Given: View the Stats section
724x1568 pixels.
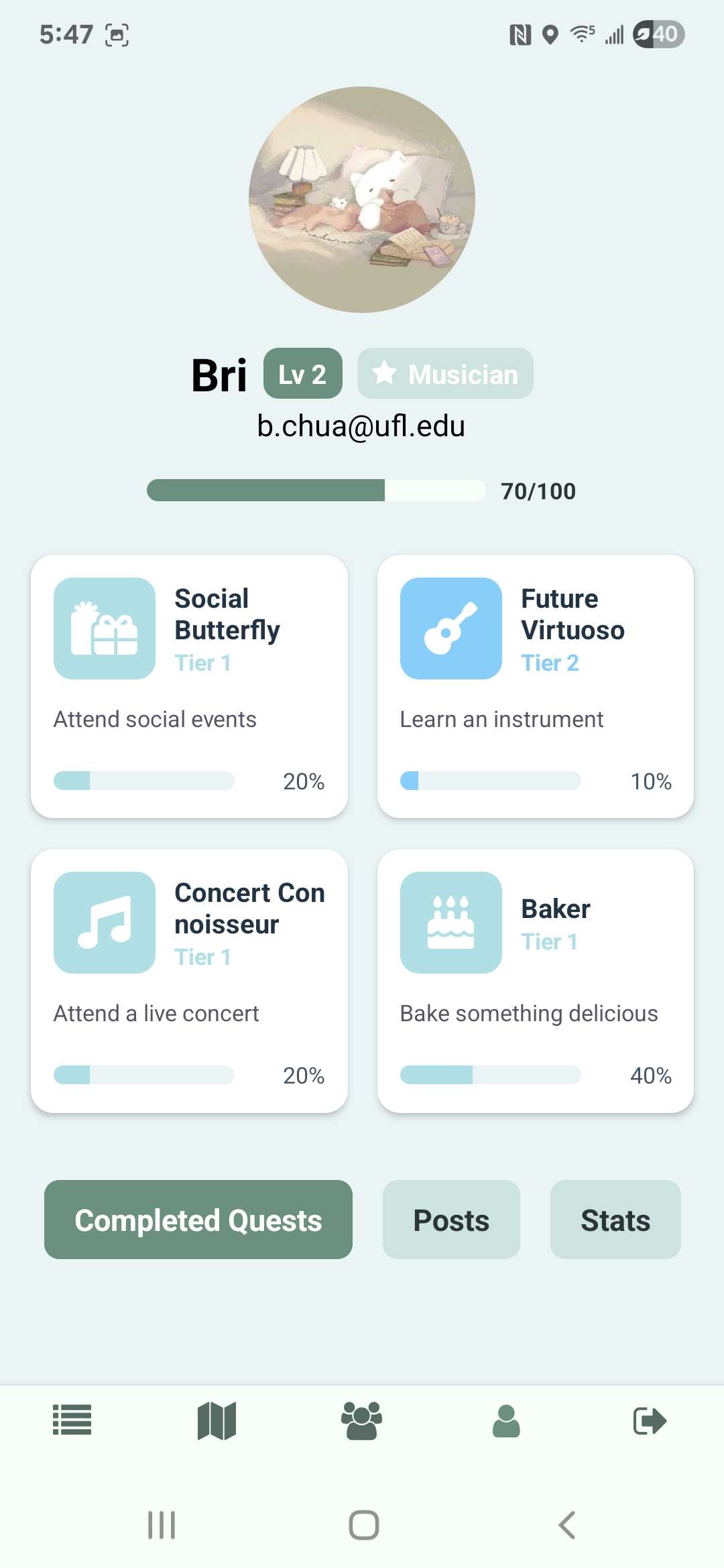Looking at the screenshot, I should pos(615,1220).
